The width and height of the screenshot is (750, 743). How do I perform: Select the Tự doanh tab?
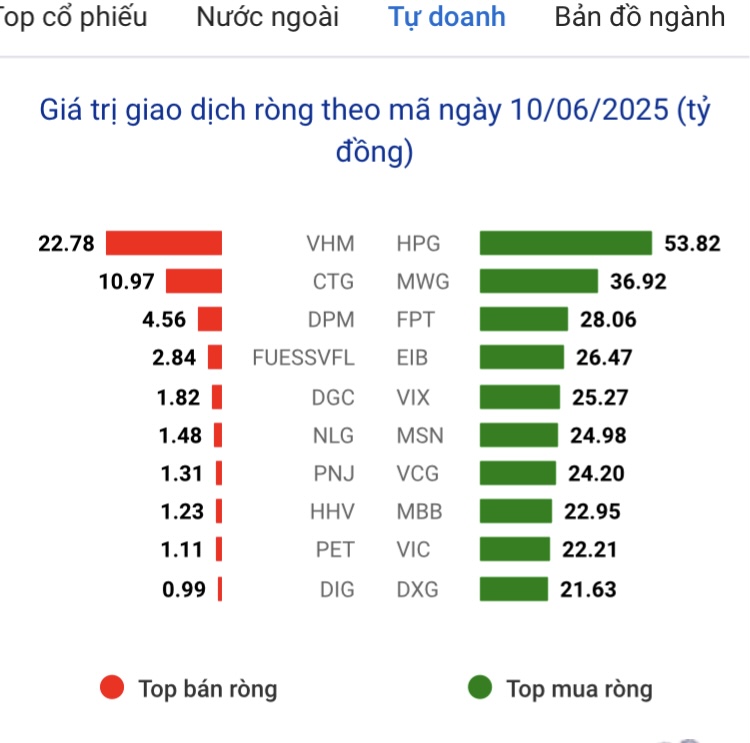(x=447, y=17)
